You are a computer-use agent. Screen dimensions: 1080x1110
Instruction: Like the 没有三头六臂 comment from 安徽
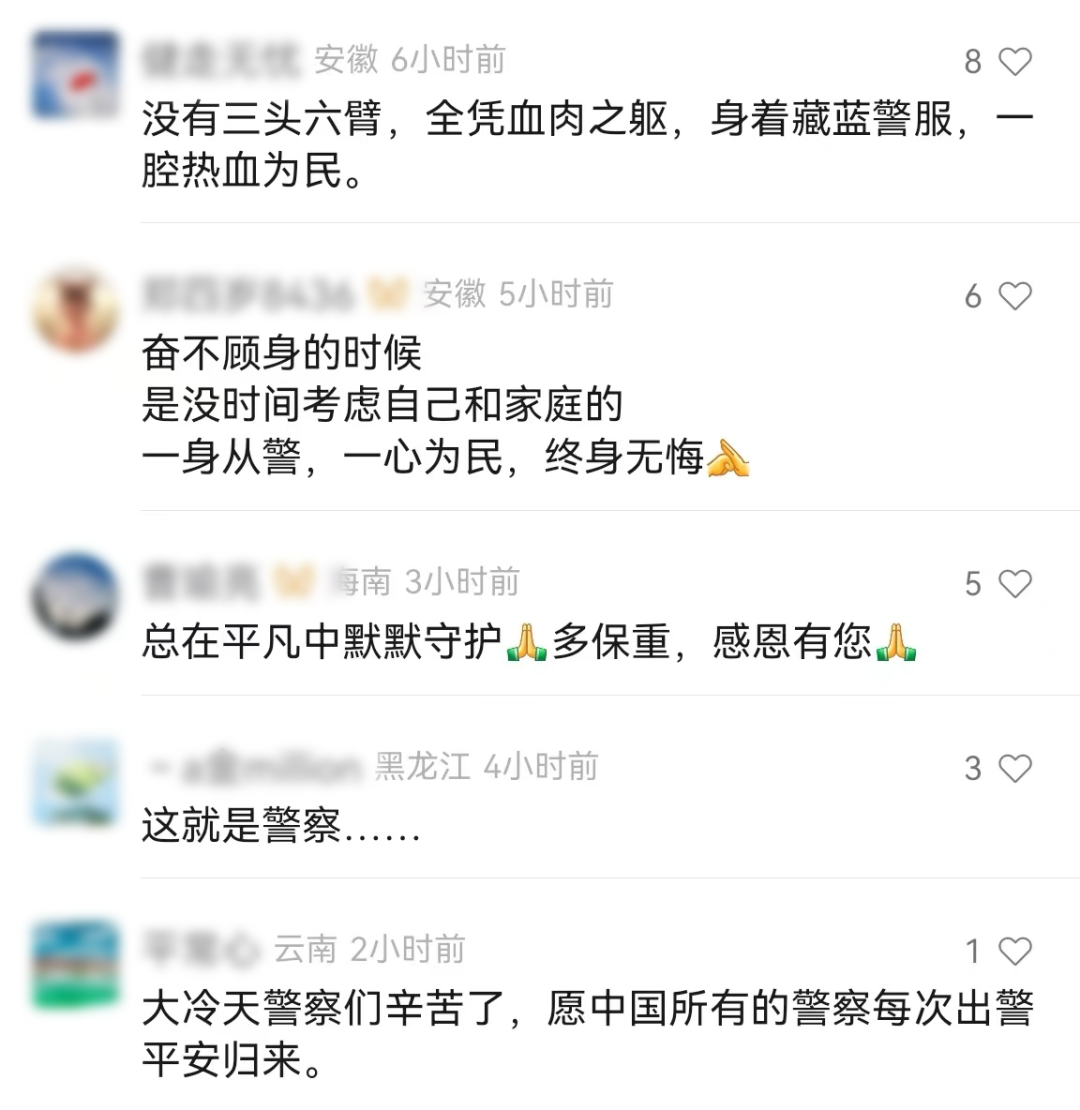point(1015,62)
